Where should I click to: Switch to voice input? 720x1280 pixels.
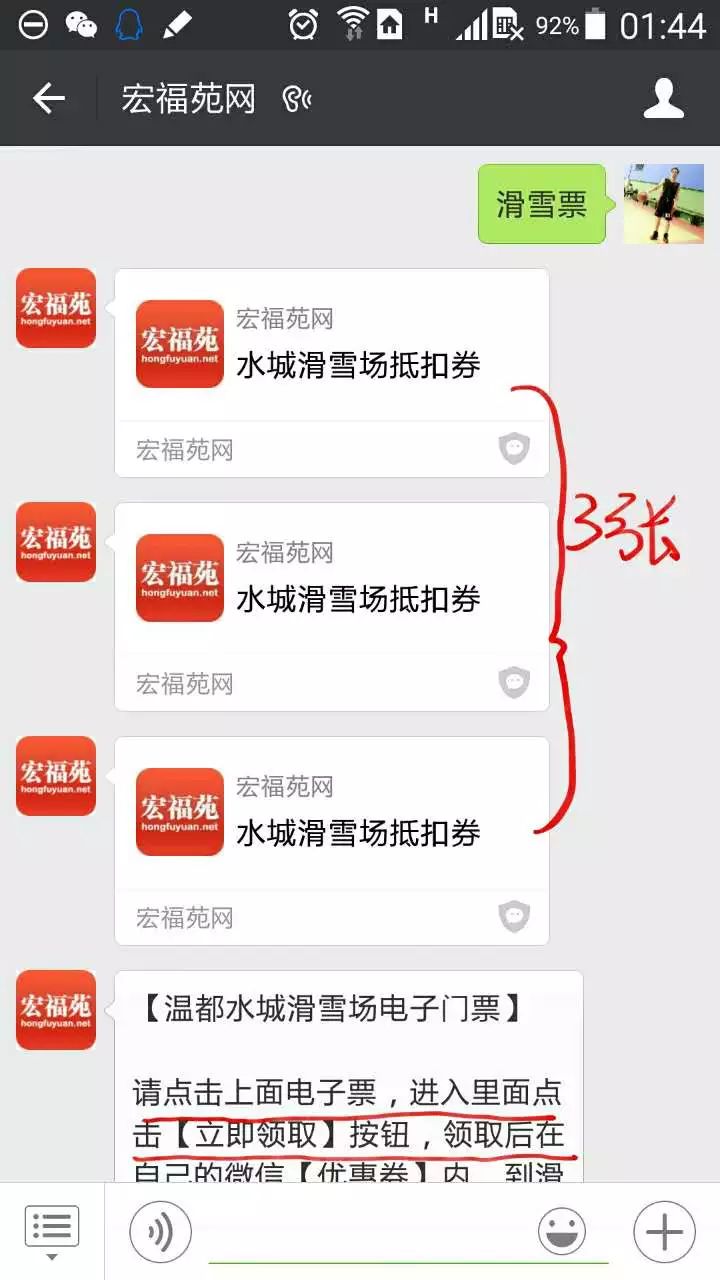[160, 1231]
